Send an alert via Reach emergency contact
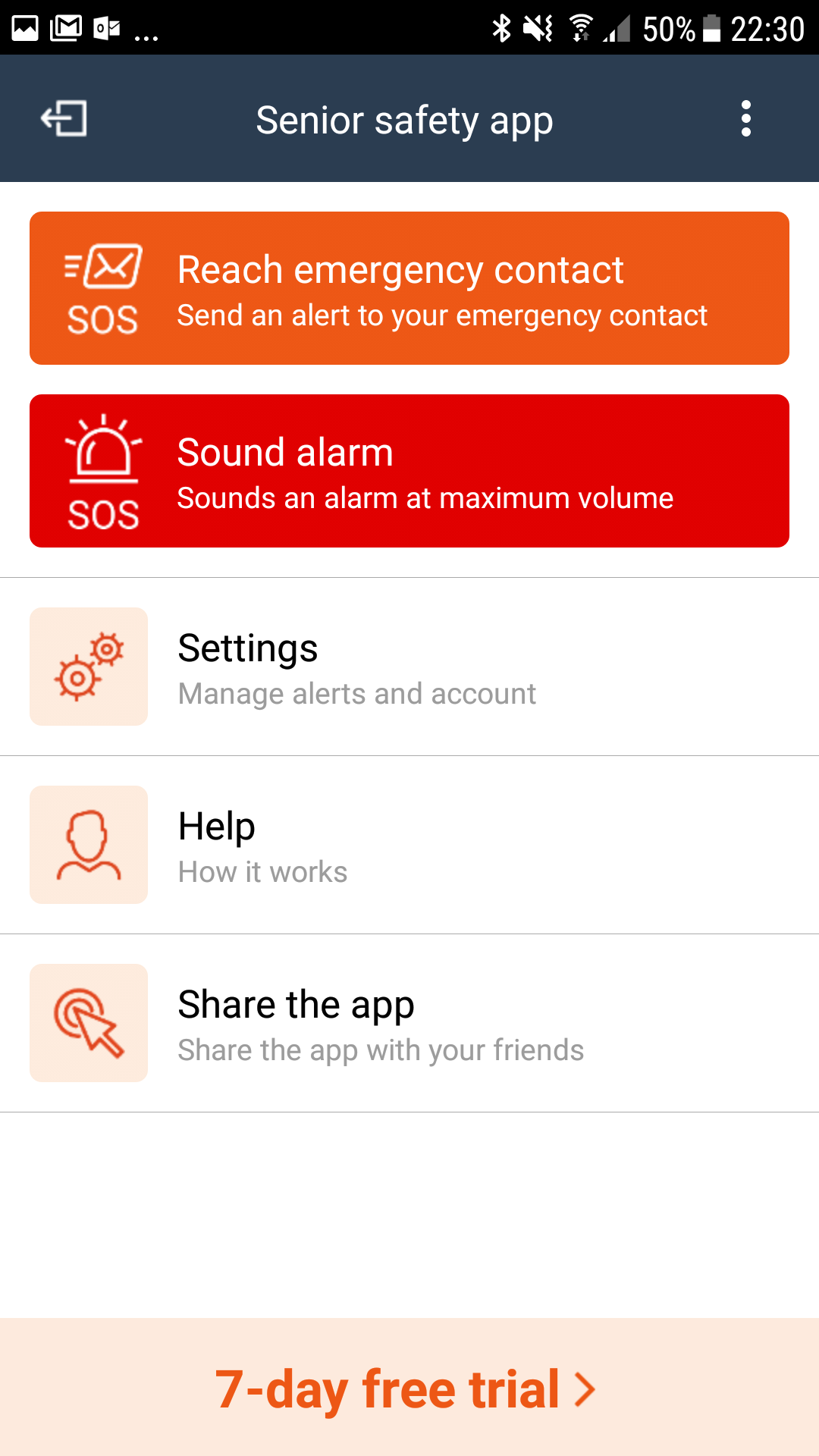 (x=409, y=288)
